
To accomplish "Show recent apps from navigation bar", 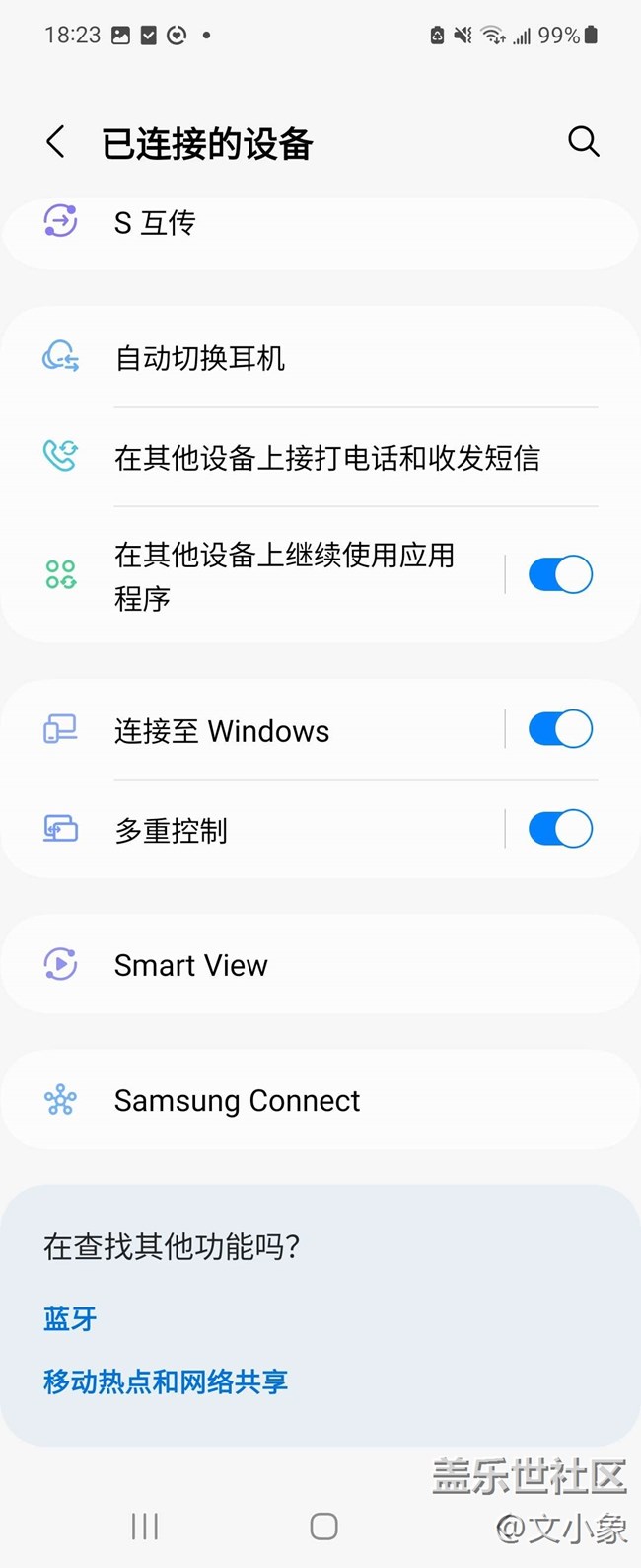I will point(145,1527).
